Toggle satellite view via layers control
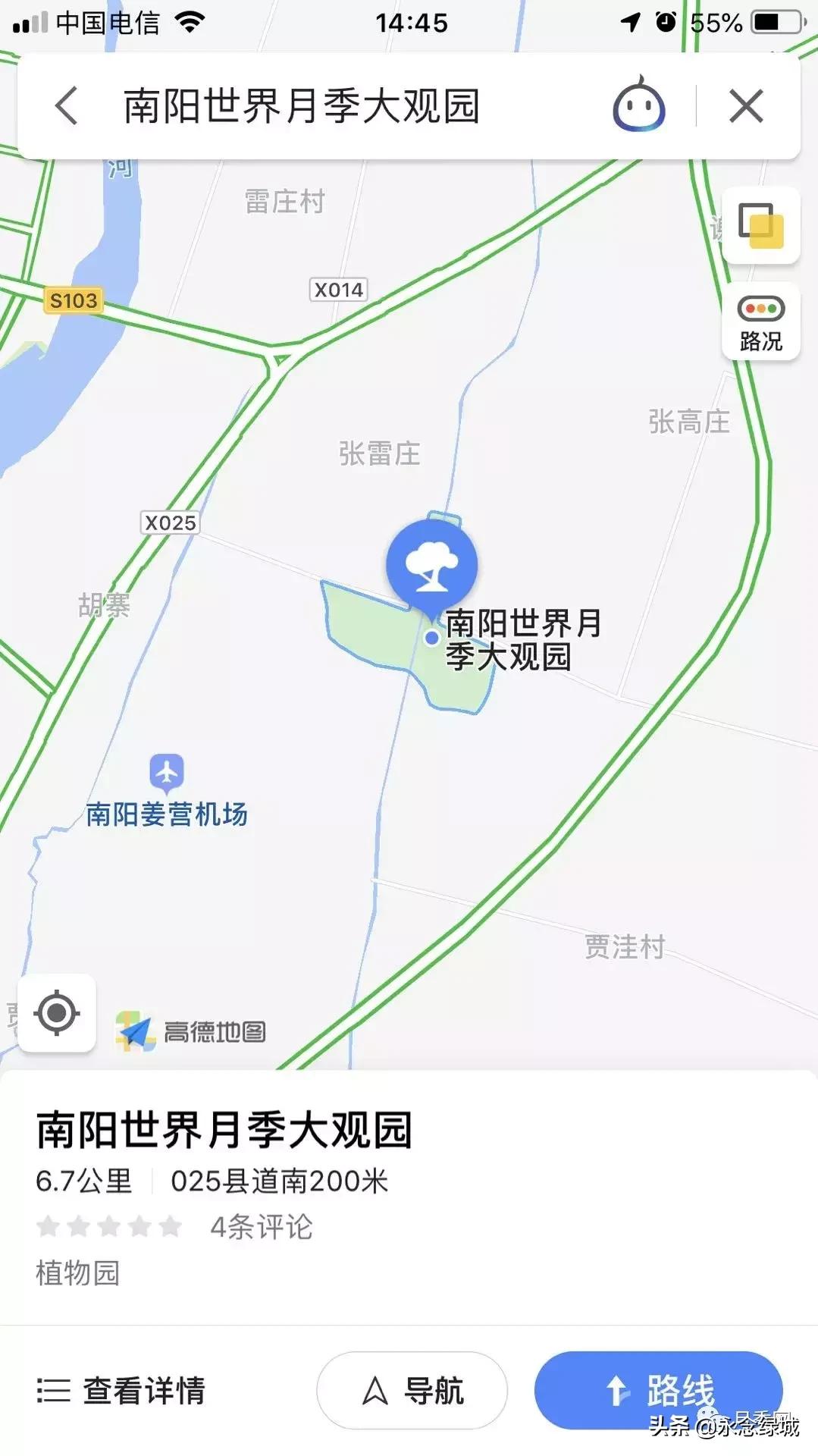 (760, 227)
